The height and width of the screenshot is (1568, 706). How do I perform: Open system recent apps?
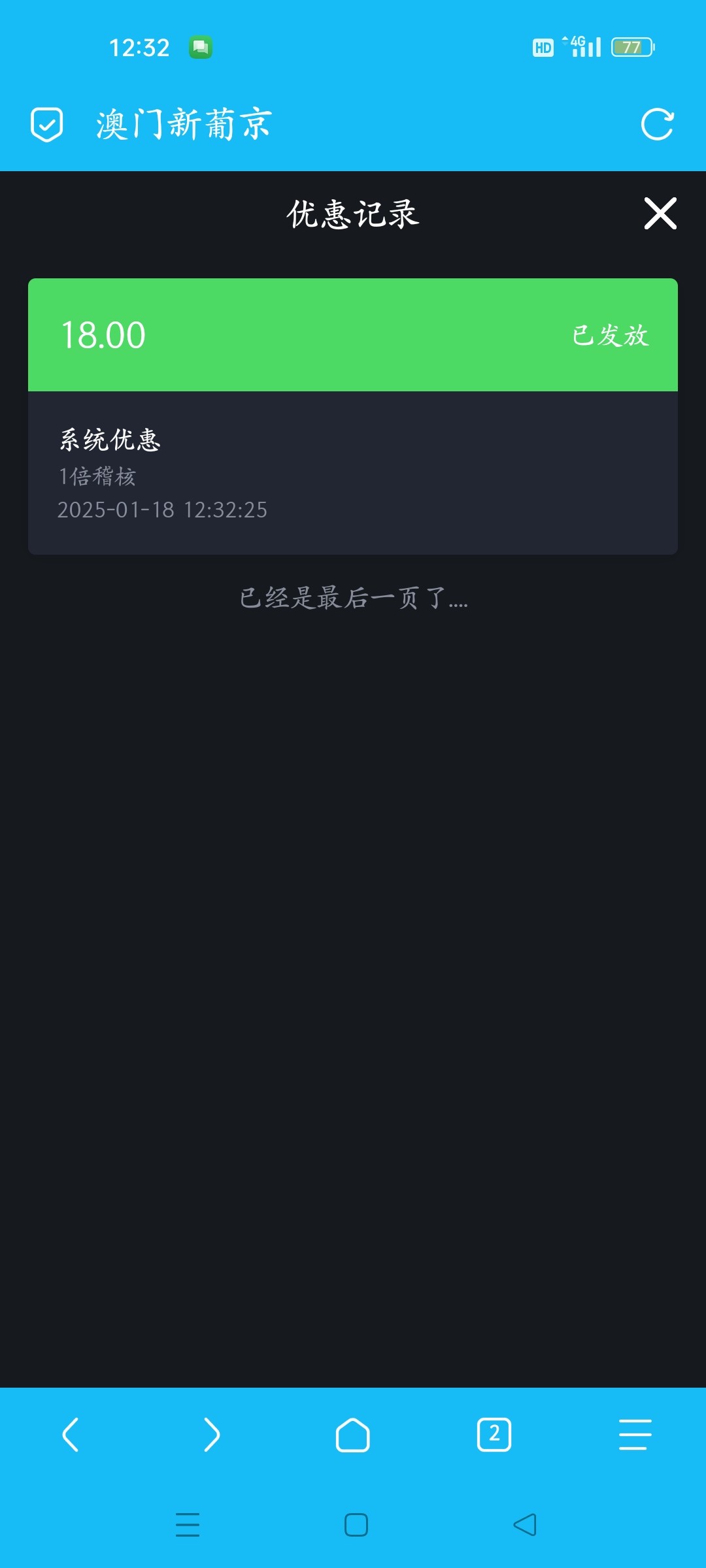188,1525
